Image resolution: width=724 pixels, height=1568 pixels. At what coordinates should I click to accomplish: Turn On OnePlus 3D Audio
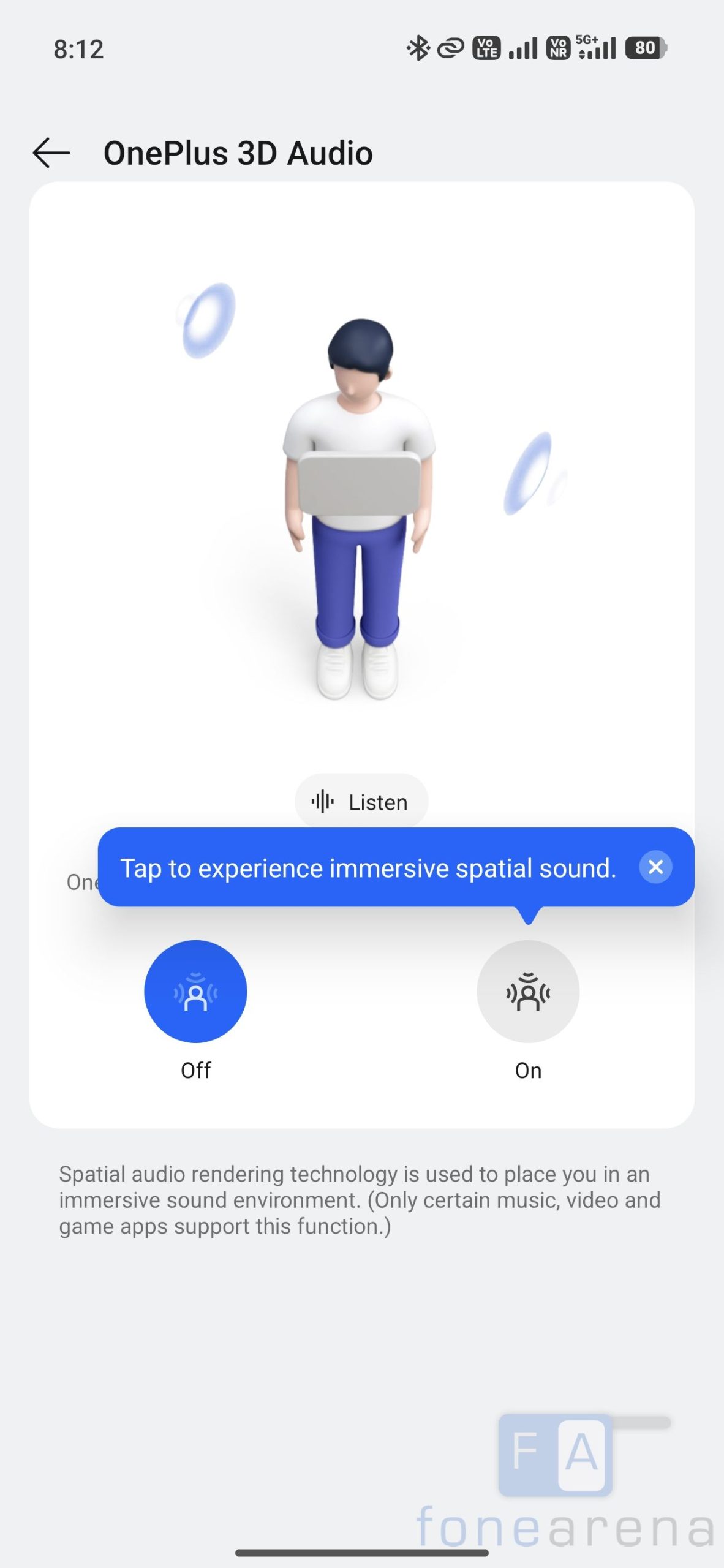527,991
